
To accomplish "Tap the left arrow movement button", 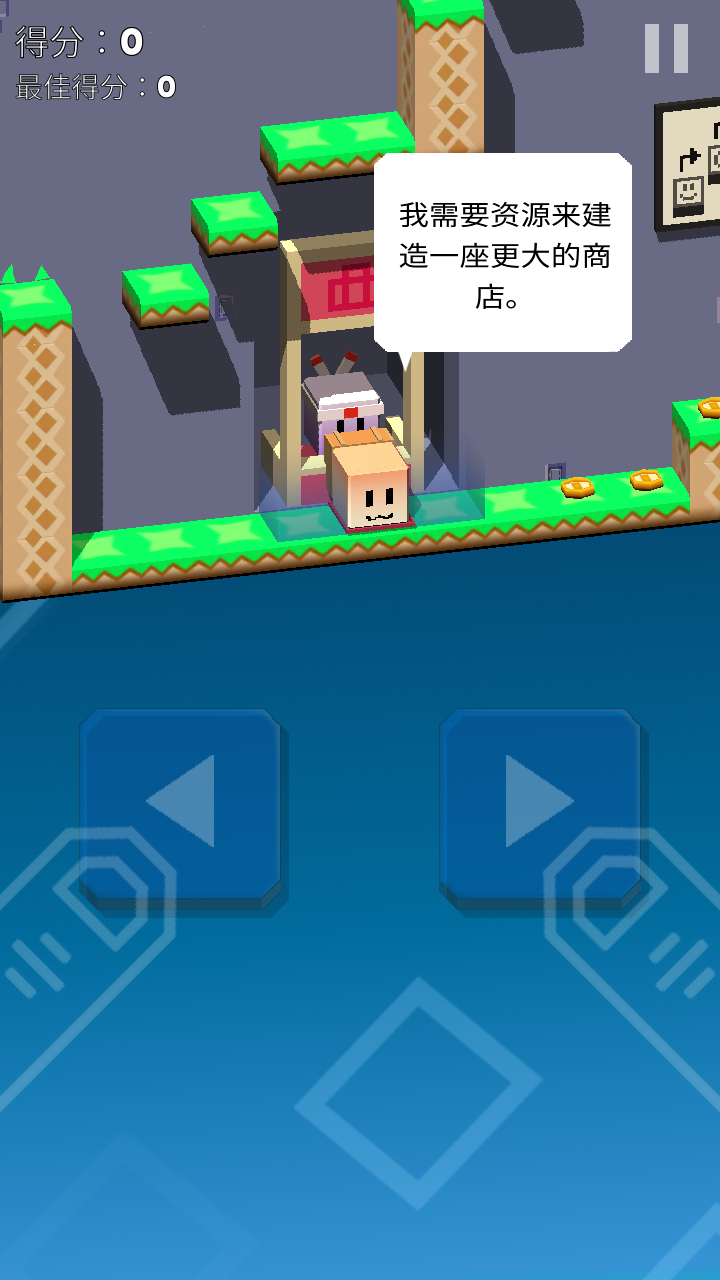I will (x=180, y=803).
